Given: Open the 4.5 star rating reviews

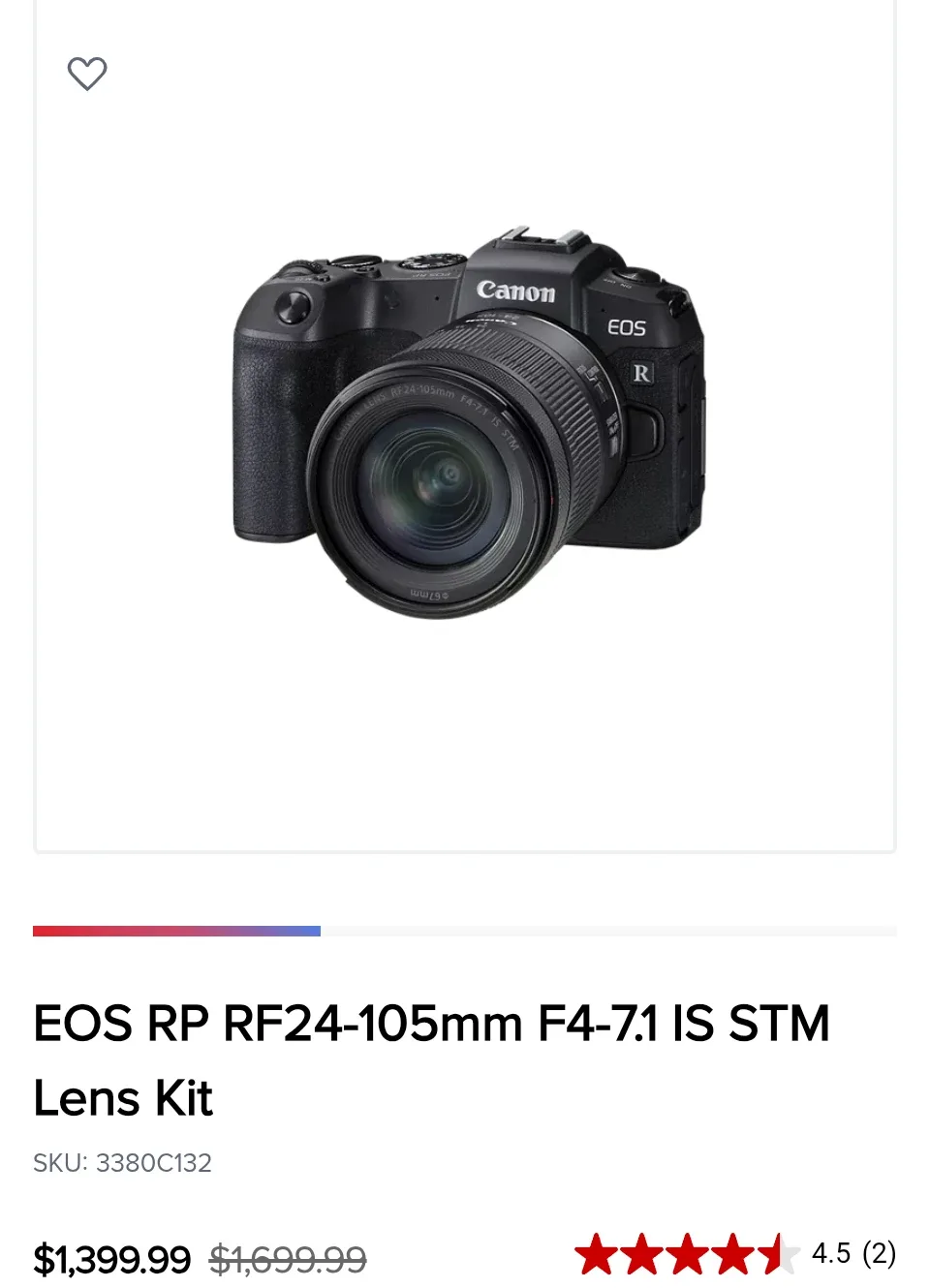Looking at the screenshot, I should point(734,1255).
